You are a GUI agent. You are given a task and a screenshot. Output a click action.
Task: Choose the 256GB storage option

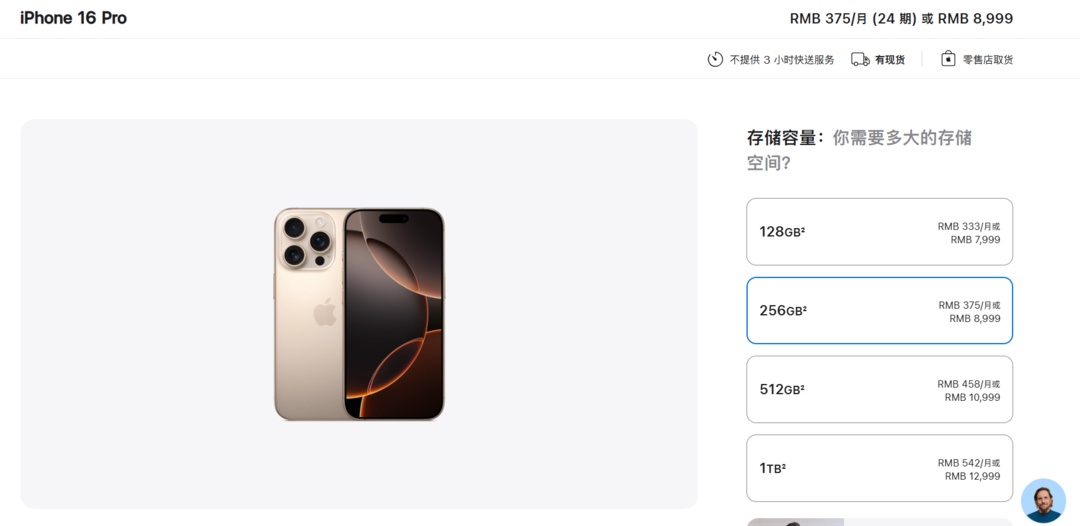pyautogui.click(x=879, y=310)
